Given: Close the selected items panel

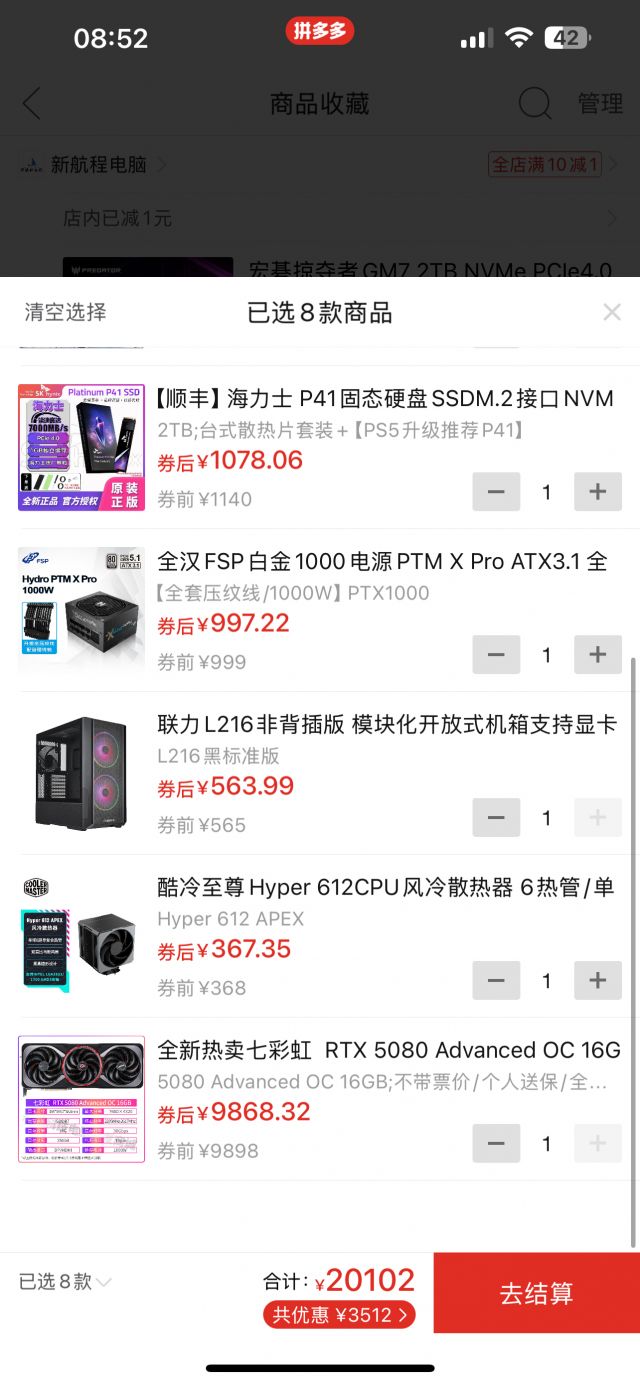Looking at the screenshot, I should (612, 313).
